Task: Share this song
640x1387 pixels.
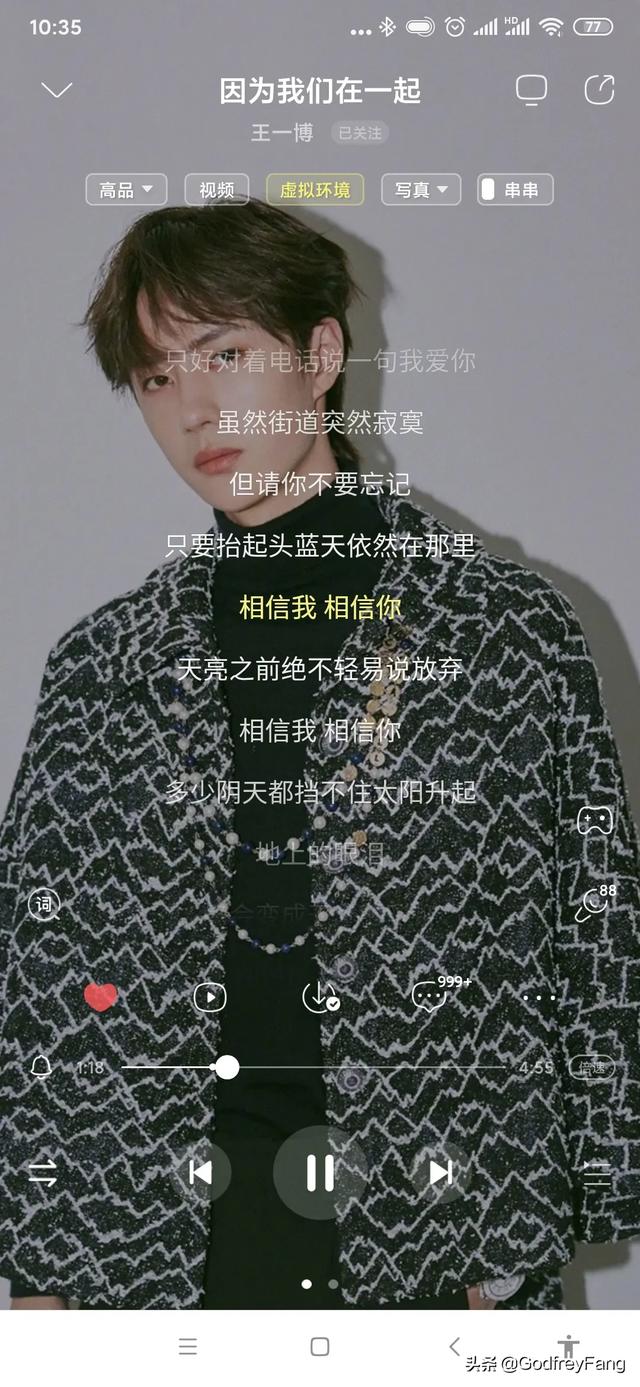Action: coord(599,89)
